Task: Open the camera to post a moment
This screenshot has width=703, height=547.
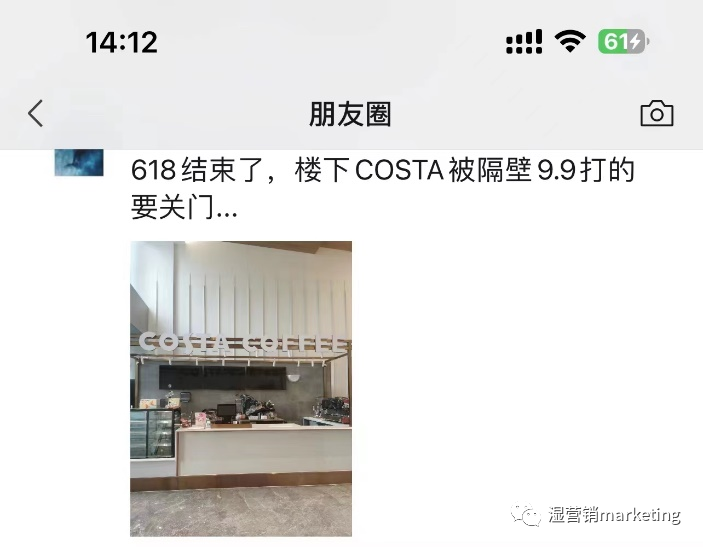Action: click(x=656, y=114)
